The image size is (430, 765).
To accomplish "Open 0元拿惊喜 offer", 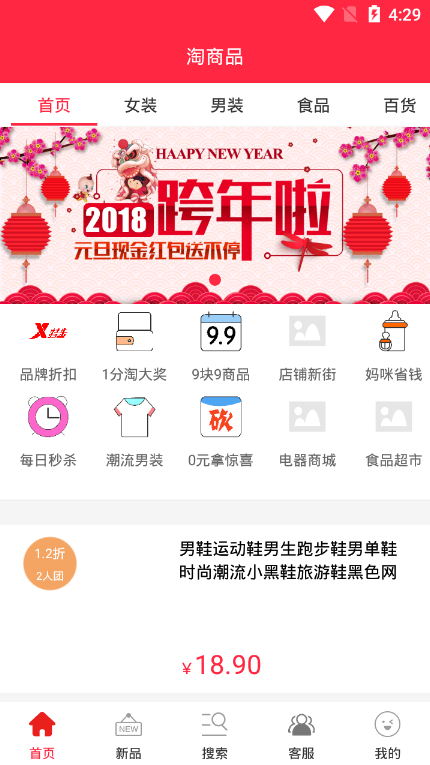I will pyautogui.click(x=221, y=432).
